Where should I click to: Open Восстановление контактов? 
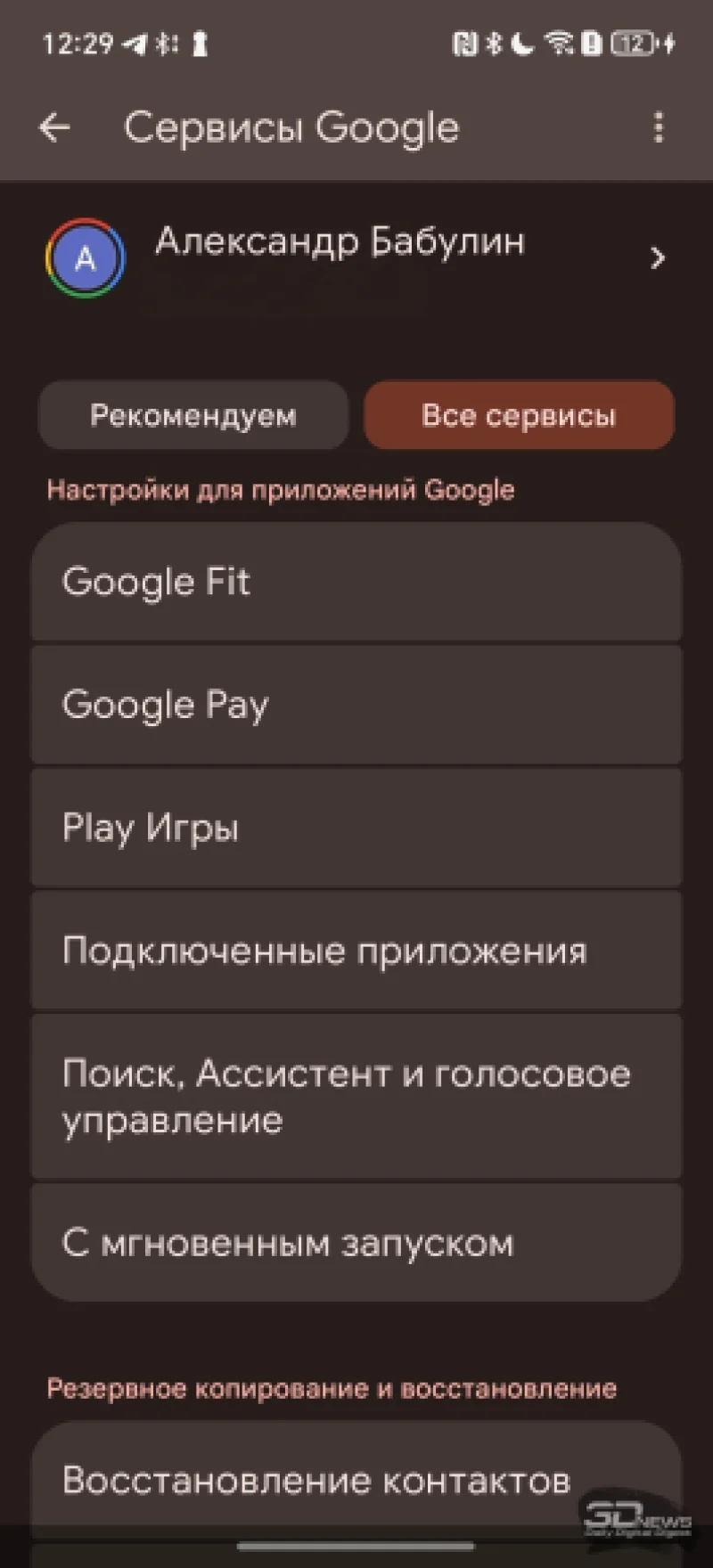(316, 1481)
